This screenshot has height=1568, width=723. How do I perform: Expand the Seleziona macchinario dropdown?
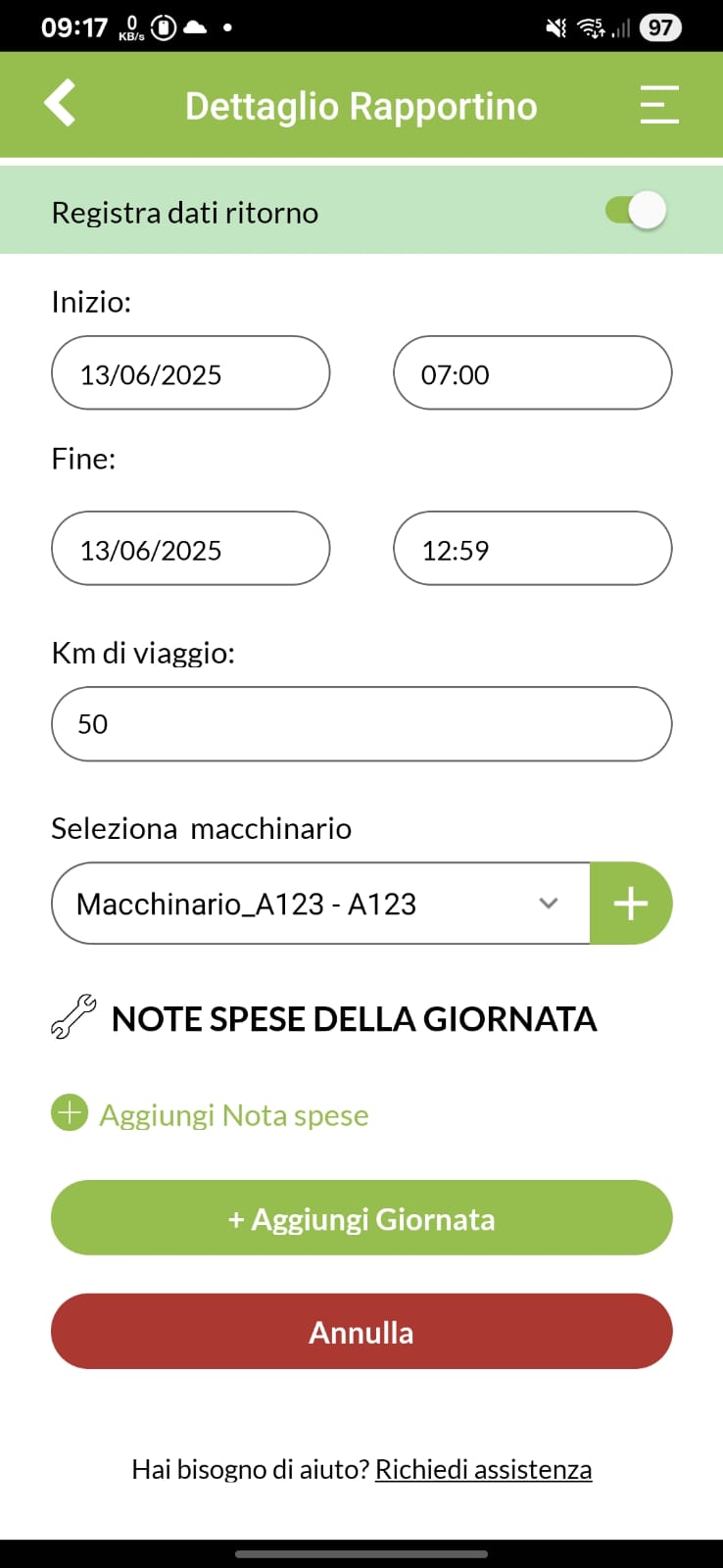coord(321,904)
